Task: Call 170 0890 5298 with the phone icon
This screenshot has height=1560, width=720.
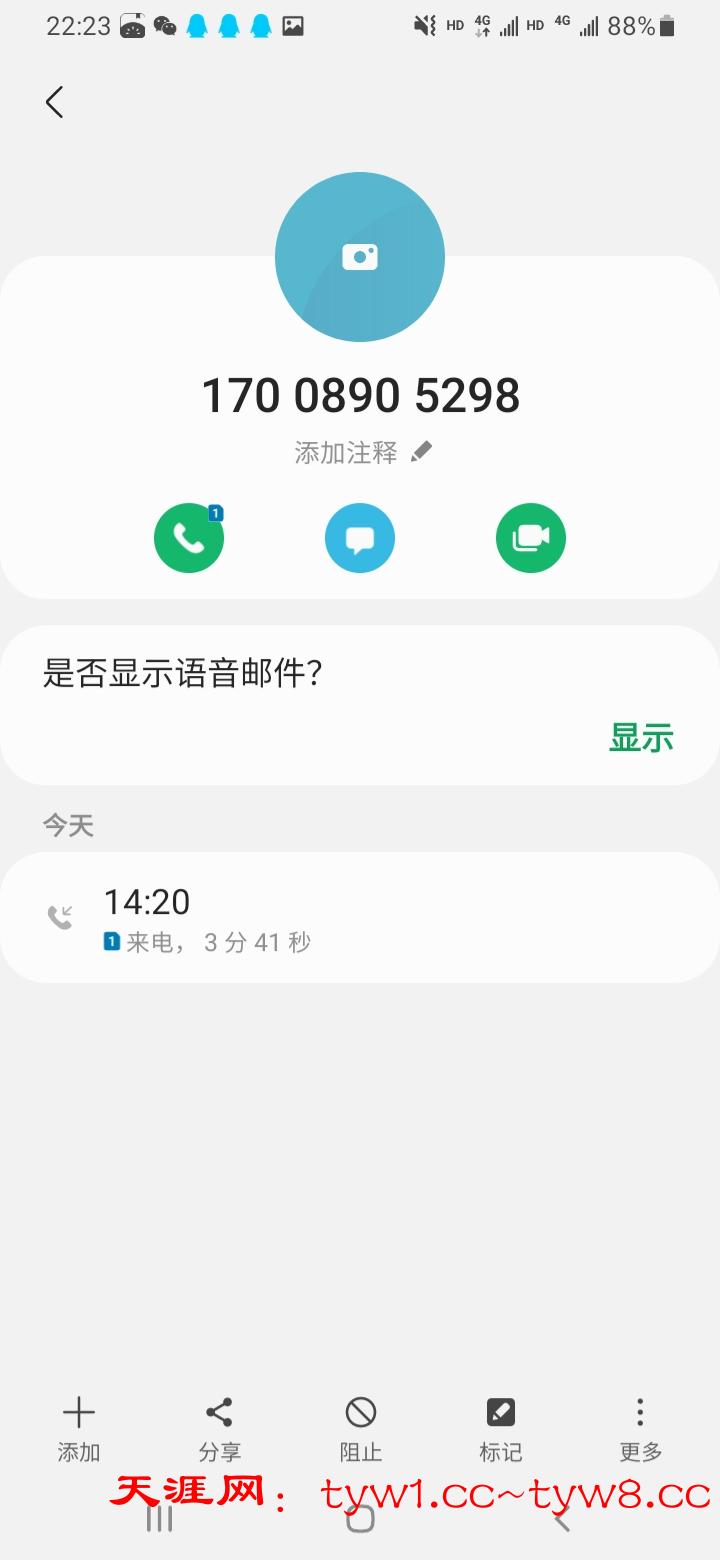Action: click(188, 538)
